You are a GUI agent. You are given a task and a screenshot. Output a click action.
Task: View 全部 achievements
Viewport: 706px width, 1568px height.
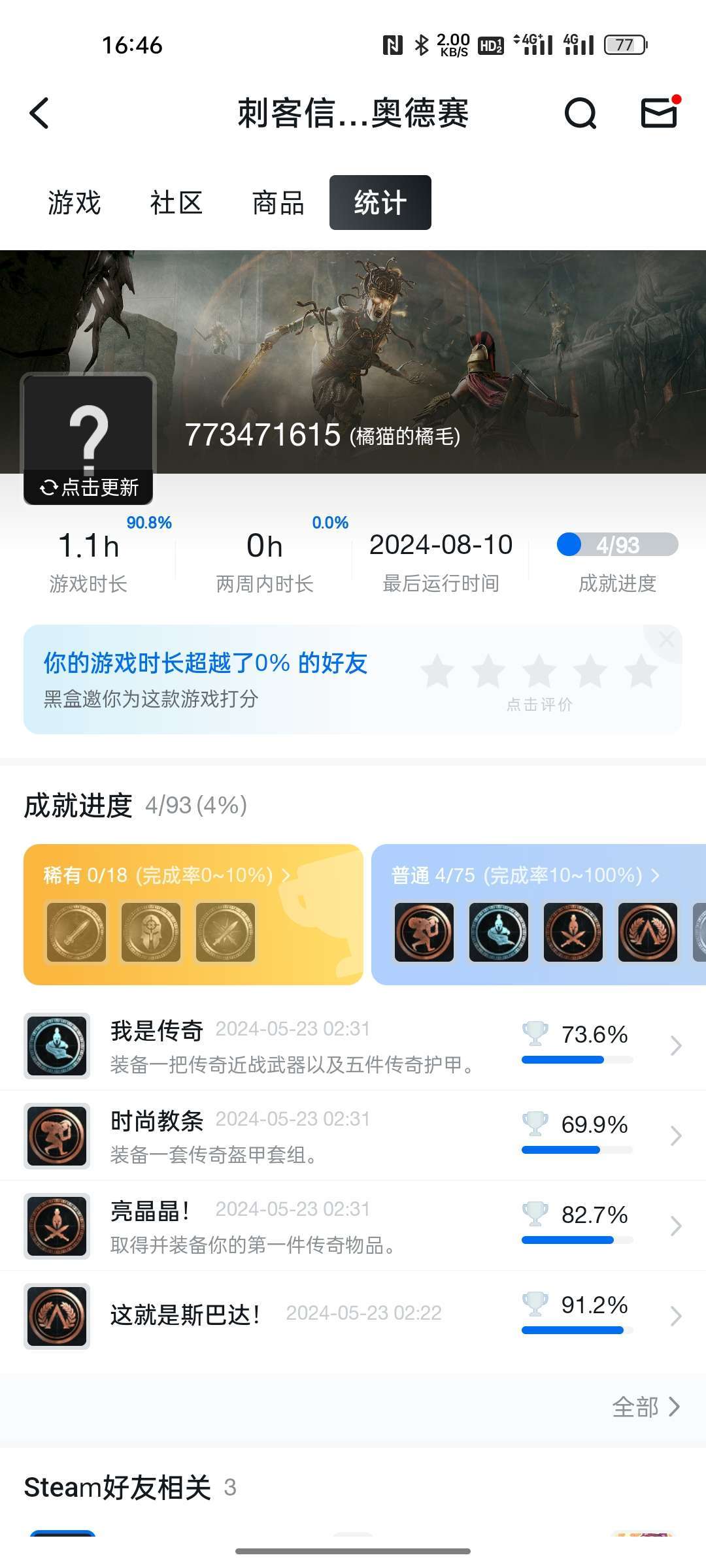coord(646,1407)
